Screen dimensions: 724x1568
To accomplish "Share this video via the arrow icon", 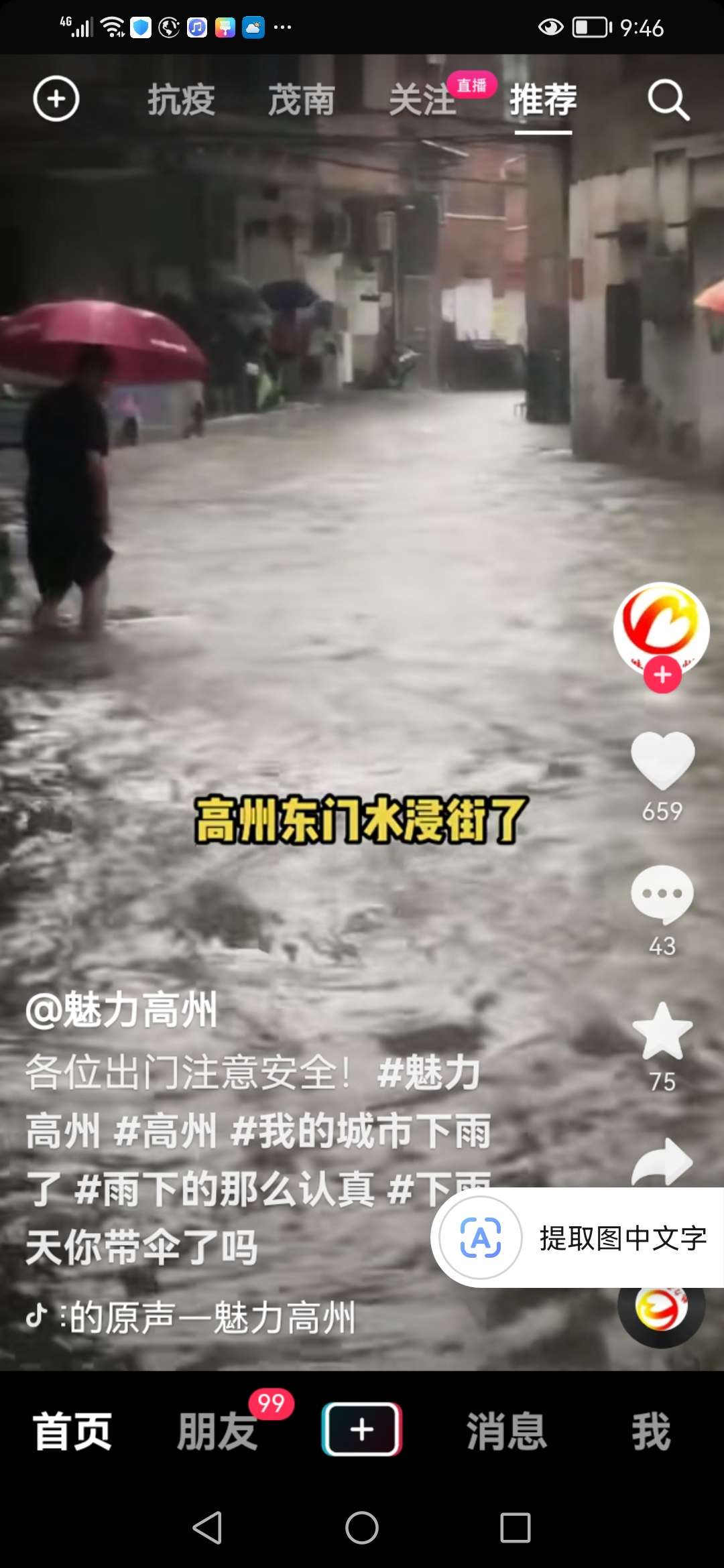I will point(662,1163).
